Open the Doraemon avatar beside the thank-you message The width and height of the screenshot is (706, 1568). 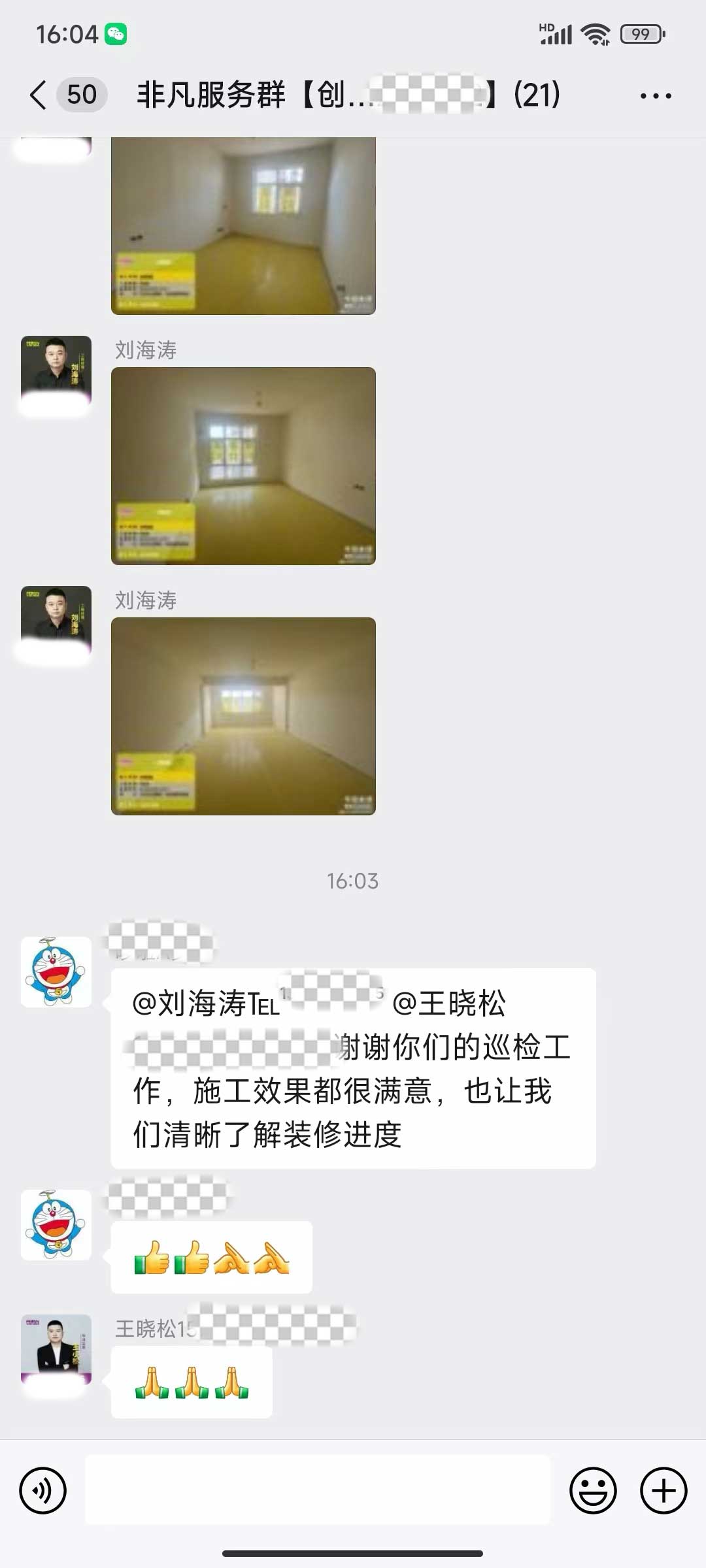coord(56,972)
